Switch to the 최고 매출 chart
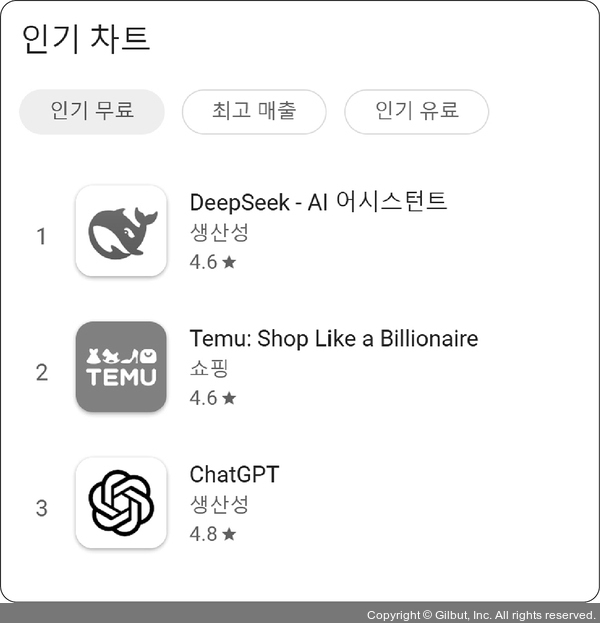Image resolution: width=600 pixels, height=623 pixels. point(254,111)
